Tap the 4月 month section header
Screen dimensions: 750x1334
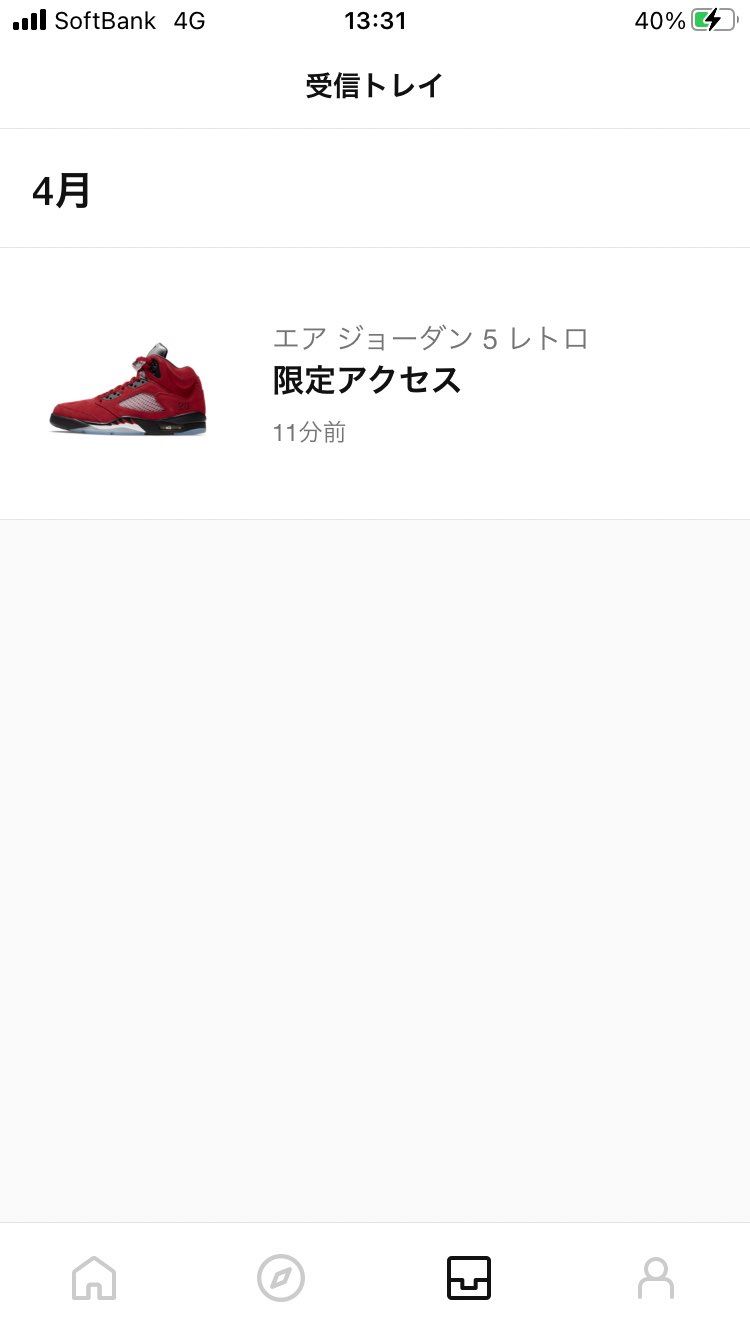[61, 188]
